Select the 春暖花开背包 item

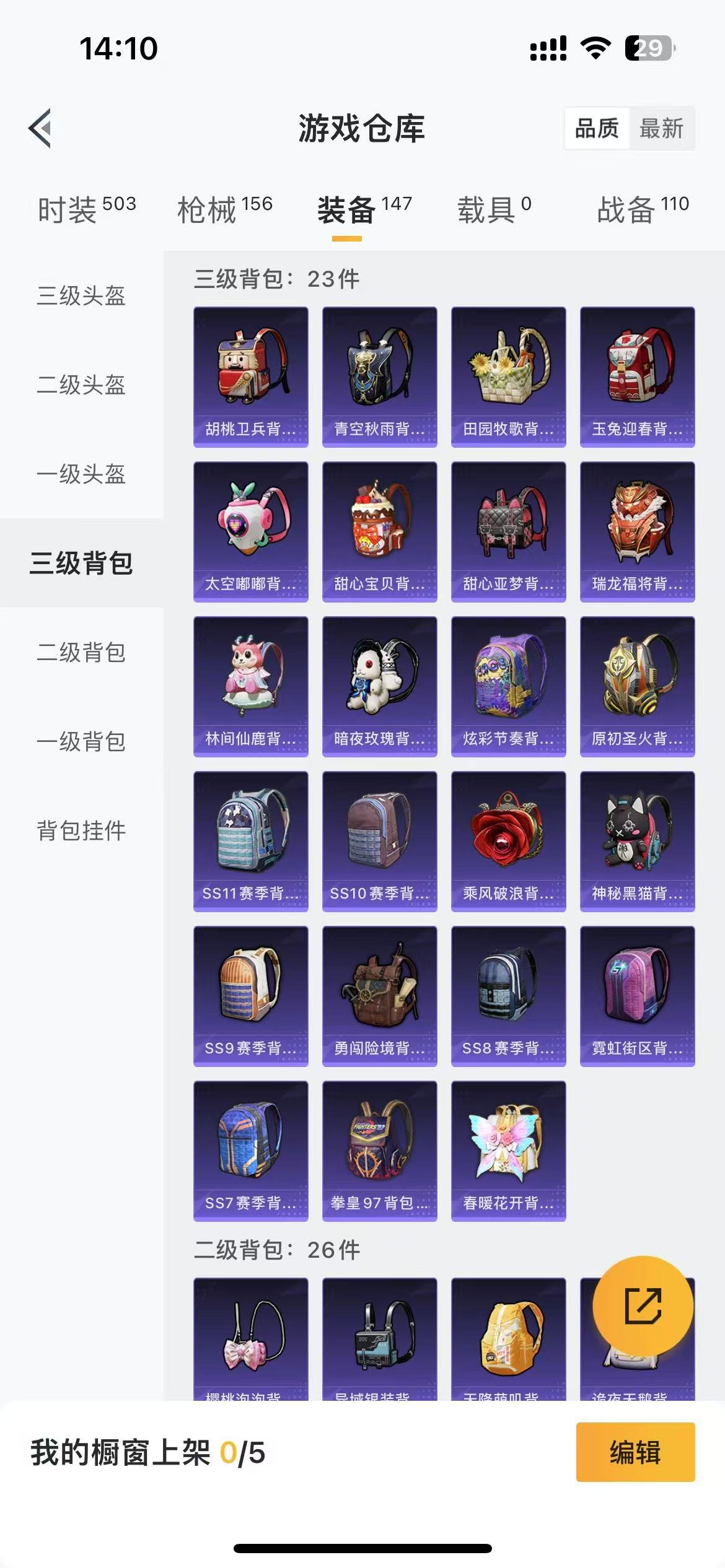(508, 1151)
